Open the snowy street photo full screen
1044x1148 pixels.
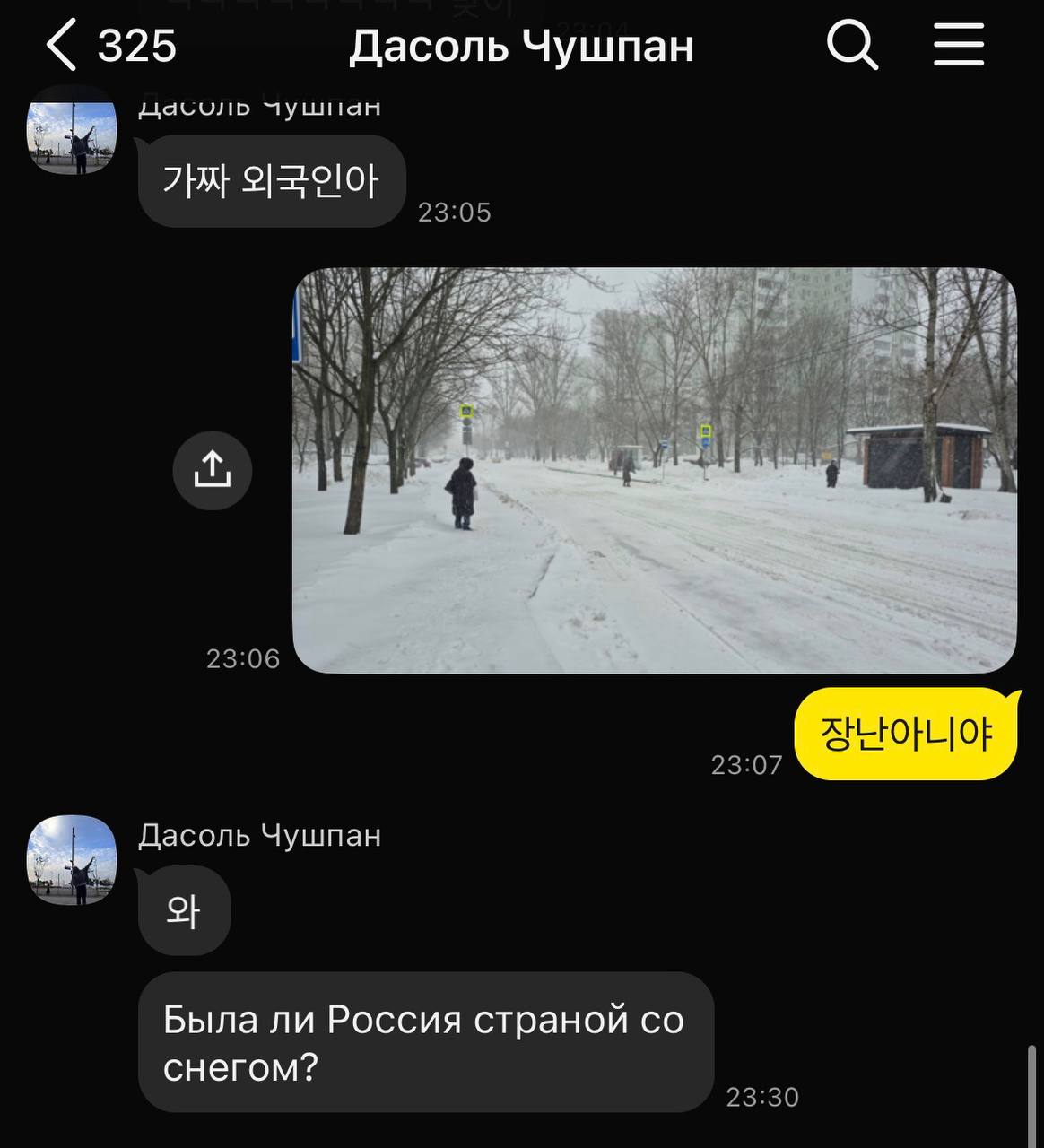[655, 471]
